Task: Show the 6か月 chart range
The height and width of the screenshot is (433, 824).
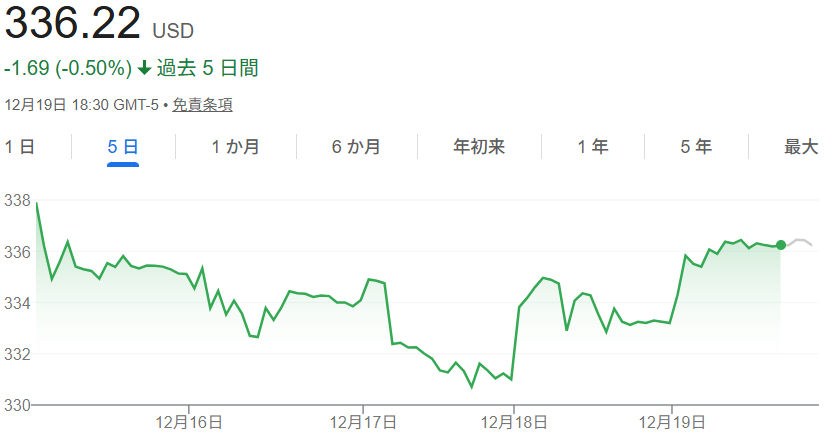Action: coord(356,147)
